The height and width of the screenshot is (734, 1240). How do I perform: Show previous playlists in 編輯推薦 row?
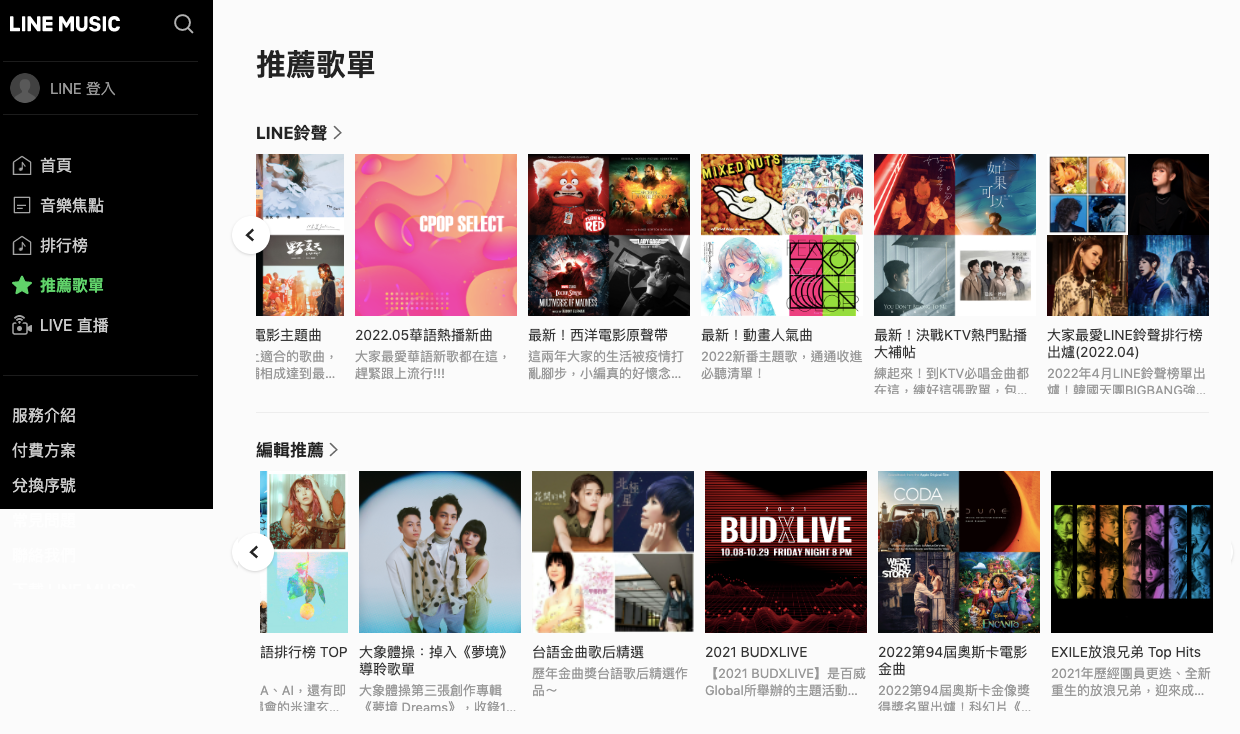(x=254, y=552)
